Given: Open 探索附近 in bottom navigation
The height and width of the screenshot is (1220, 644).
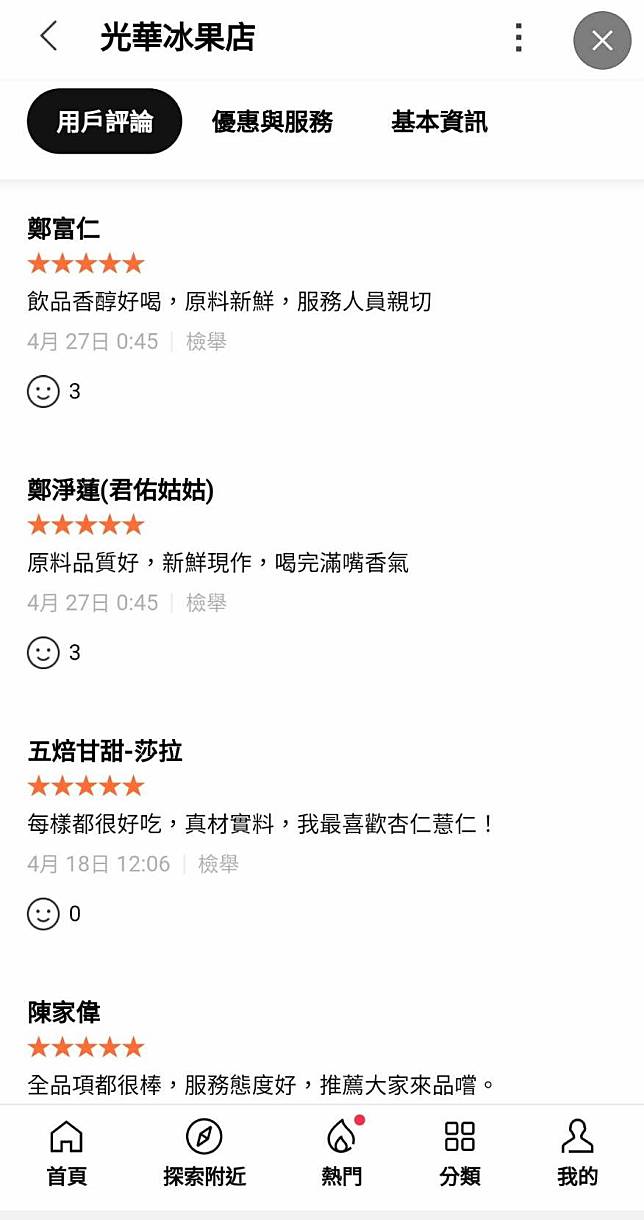Looking at the screenshot, I should click(204, 1153).
